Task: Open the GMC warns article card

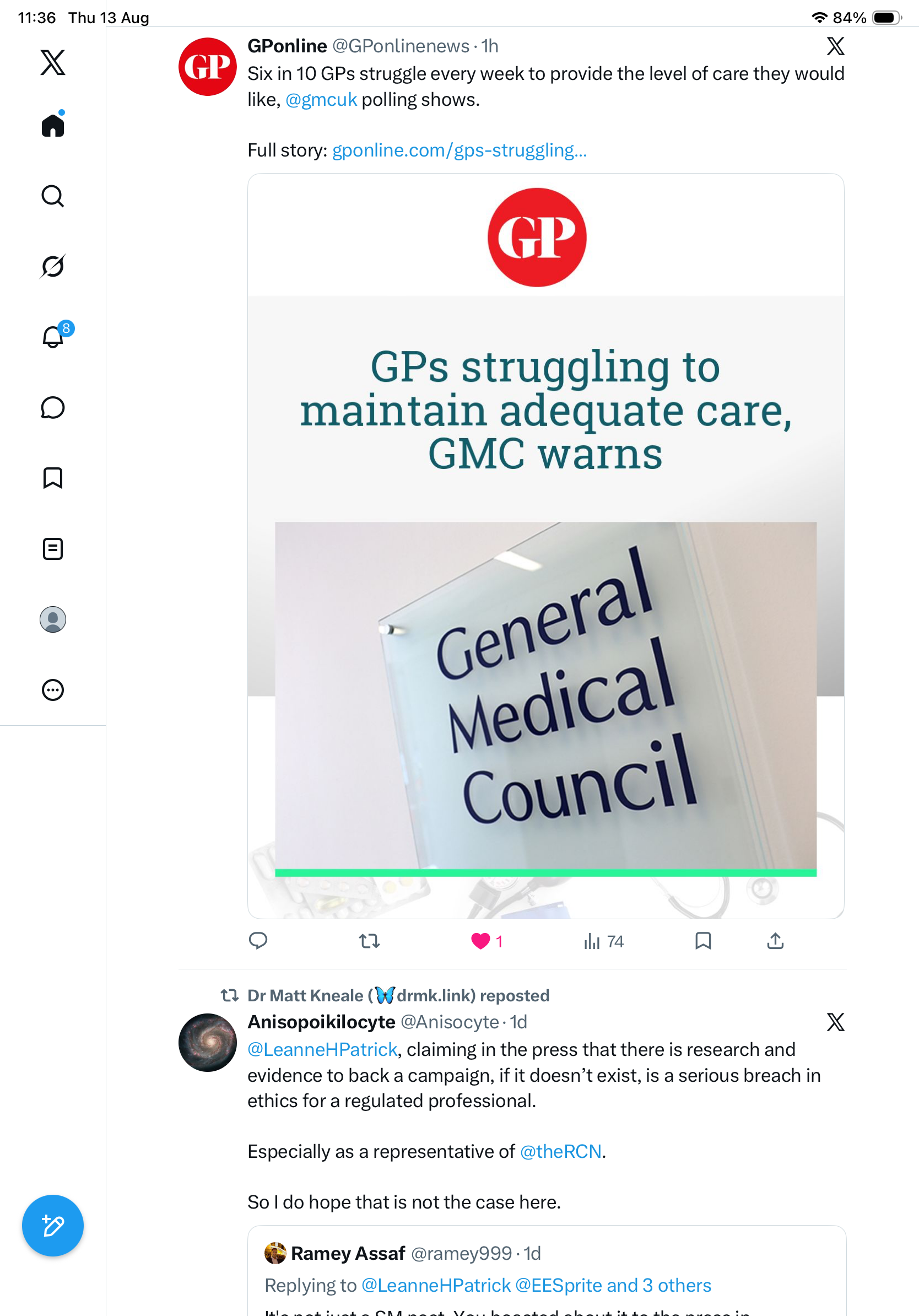Action: (546, 546)
